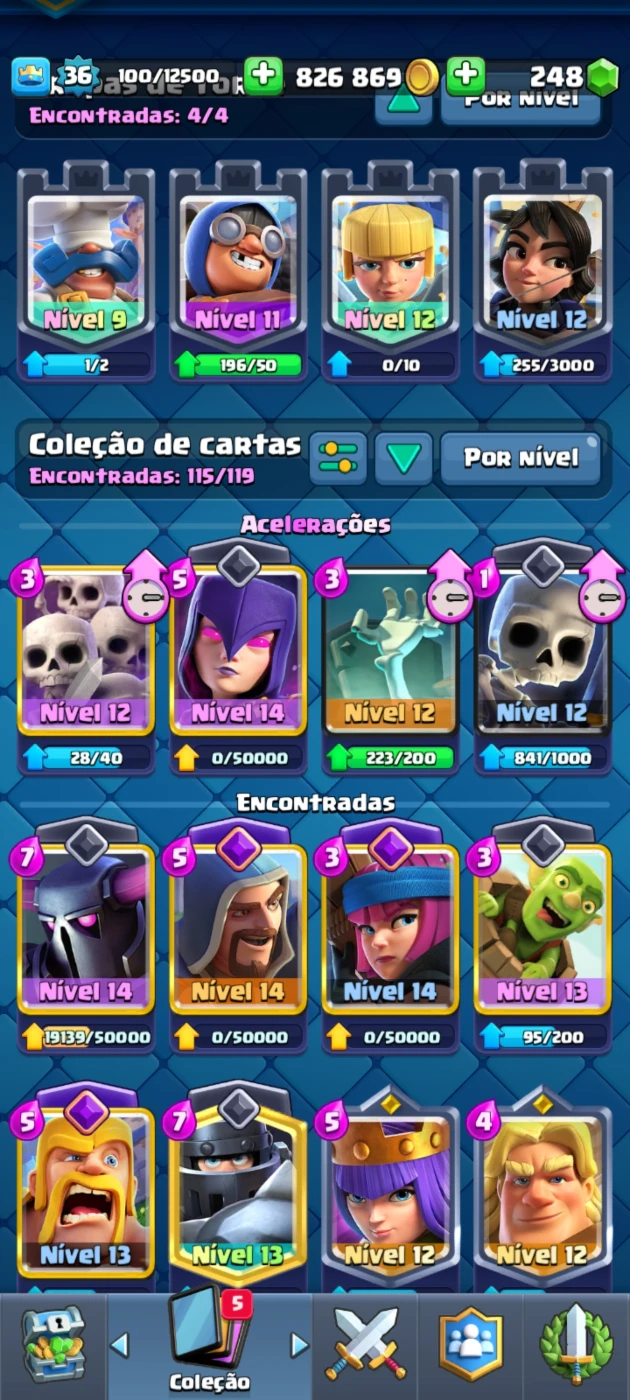
Task: Open the events tab with sword laurel
Action: (x=576, y=1345)
